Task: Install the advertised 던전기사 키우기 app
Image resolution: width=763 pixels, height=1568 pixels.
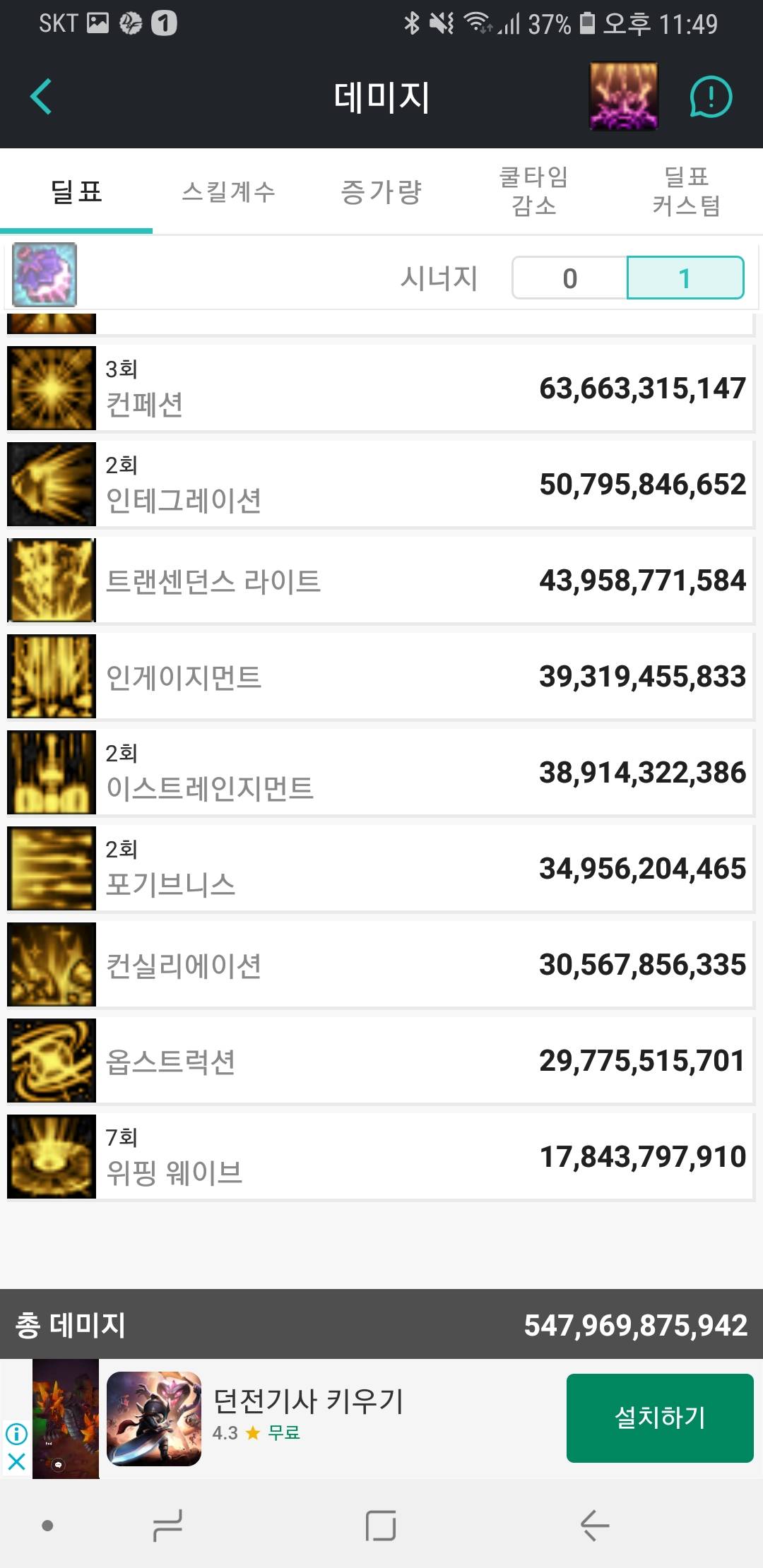Action: tap(659, 1418)
